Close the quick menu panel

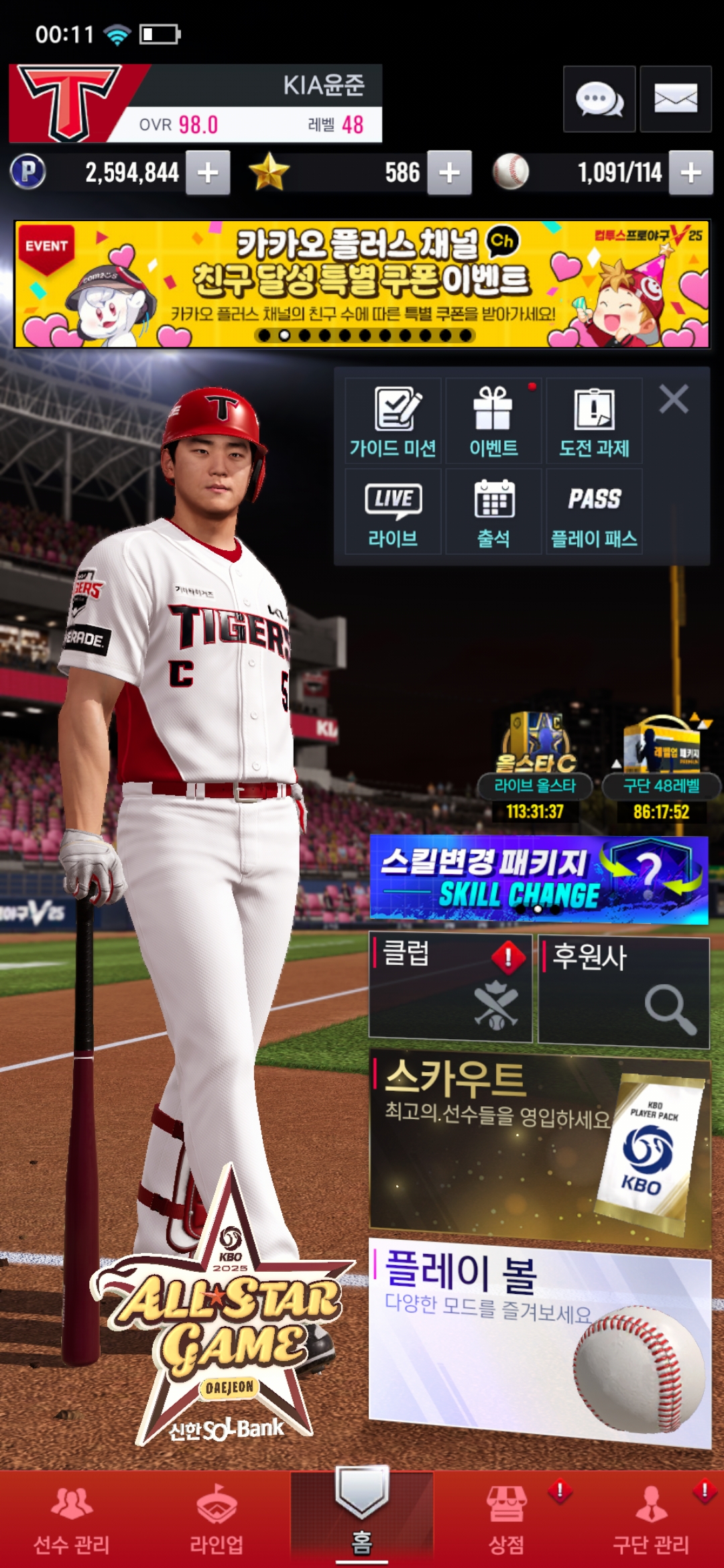(673, 399)
